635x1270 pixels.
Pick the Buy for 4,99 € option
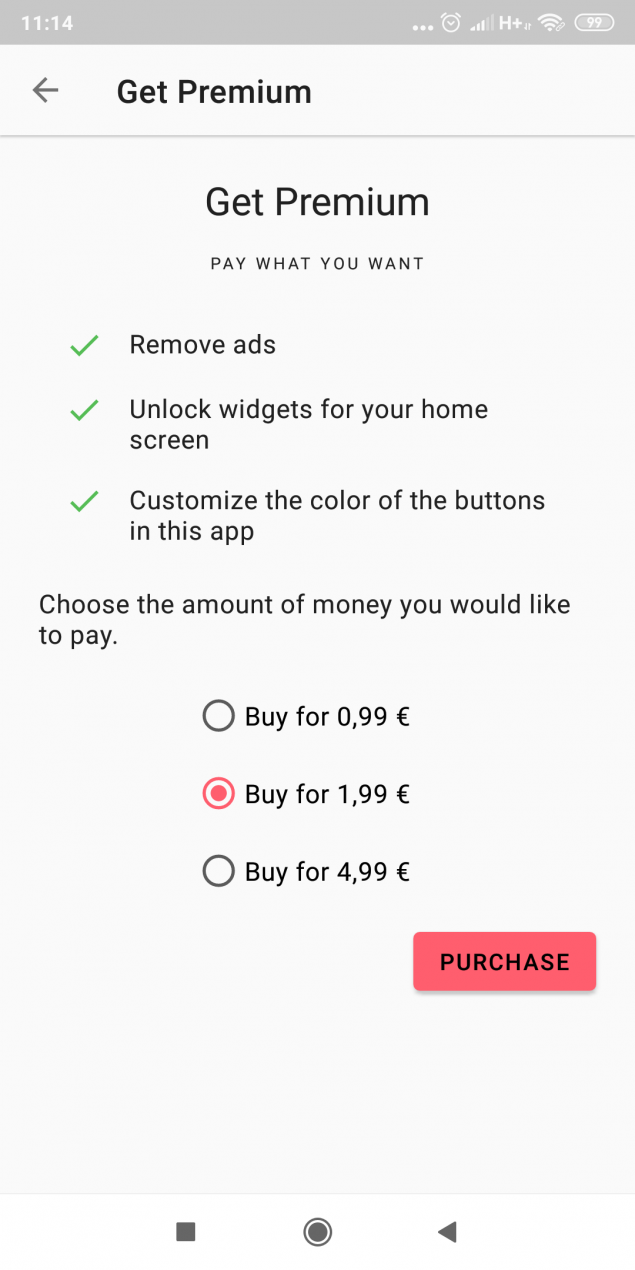click(307, 872)
